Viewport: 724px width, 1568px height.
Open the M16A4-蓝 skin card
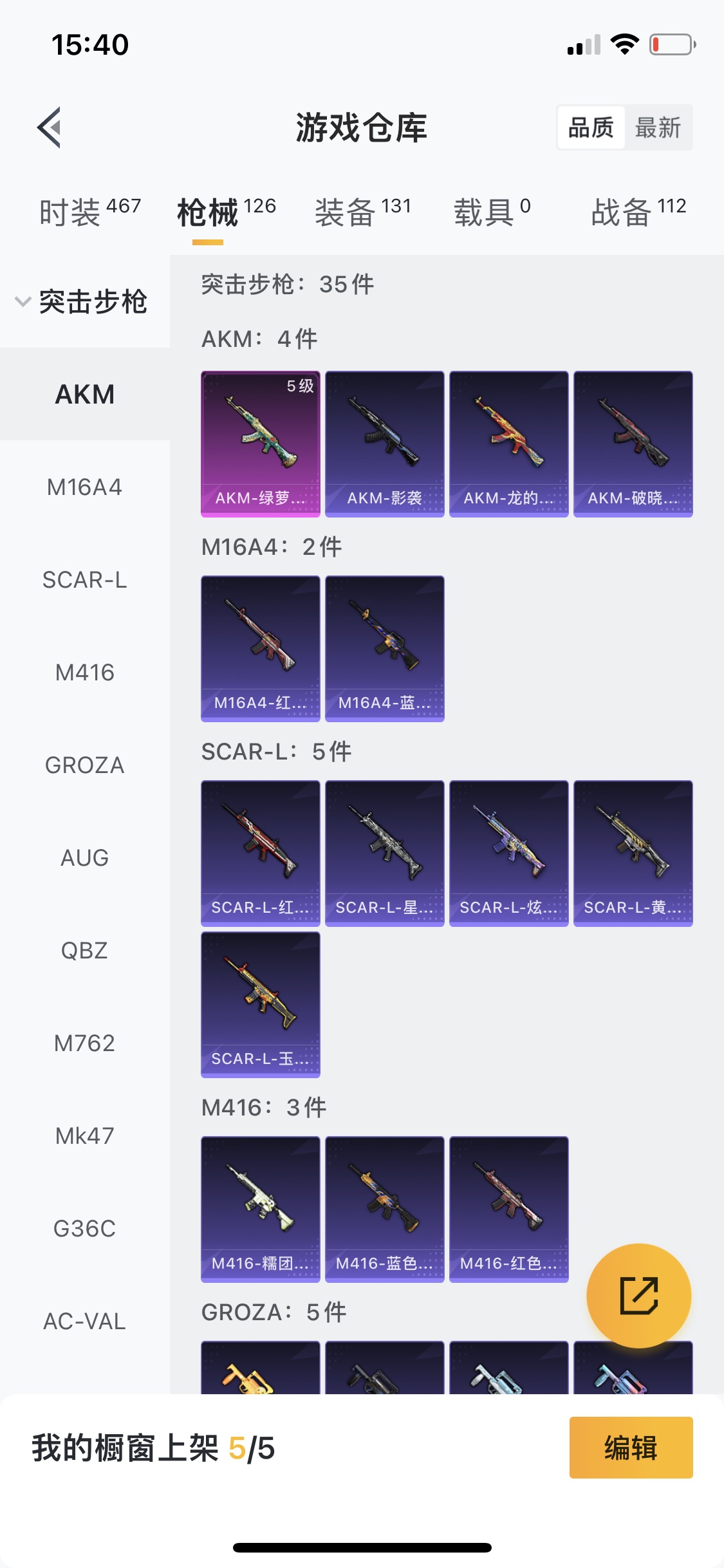click(x=384, y=648)
